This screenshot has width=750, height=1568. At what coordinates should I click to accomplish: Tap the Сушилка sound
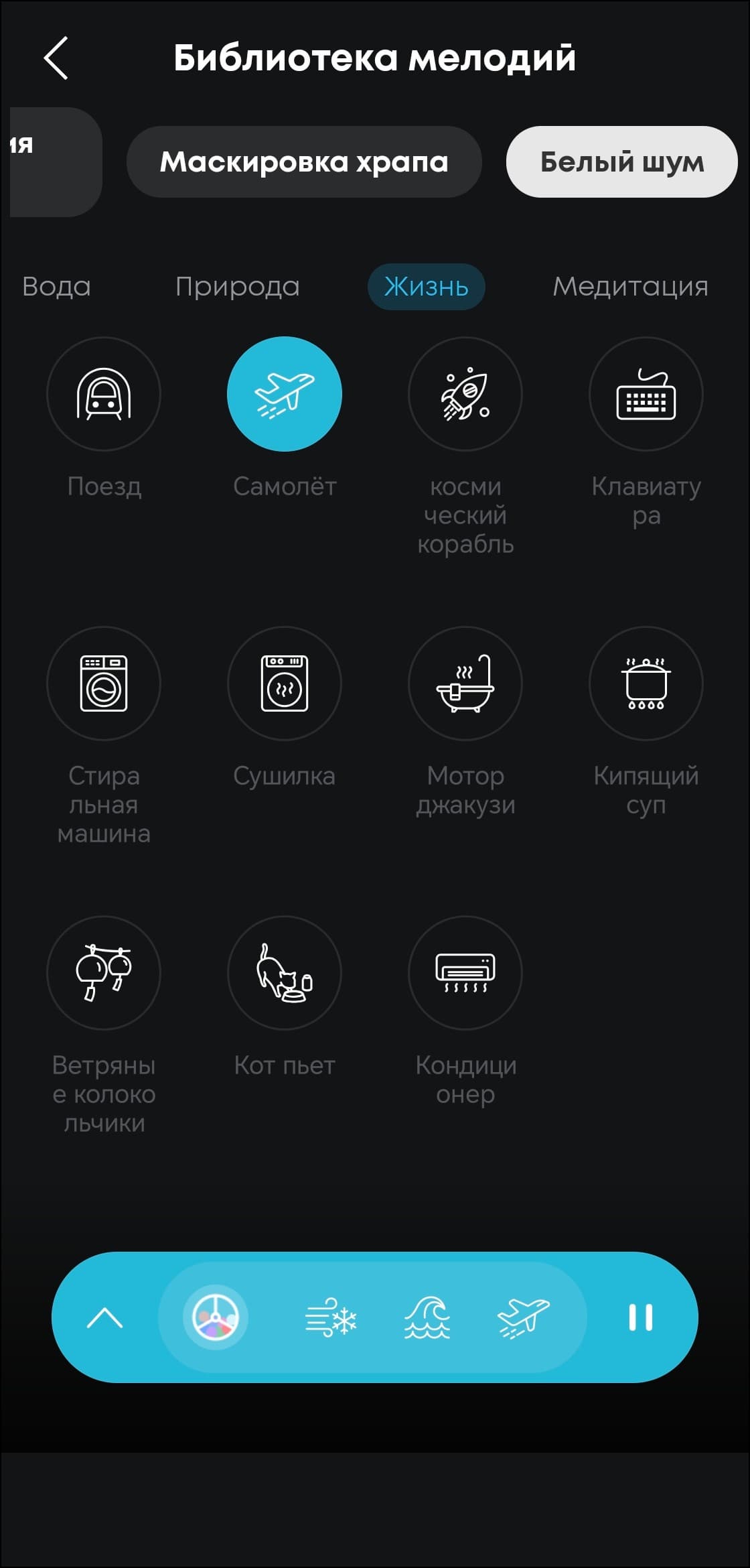tap(285, 683)
